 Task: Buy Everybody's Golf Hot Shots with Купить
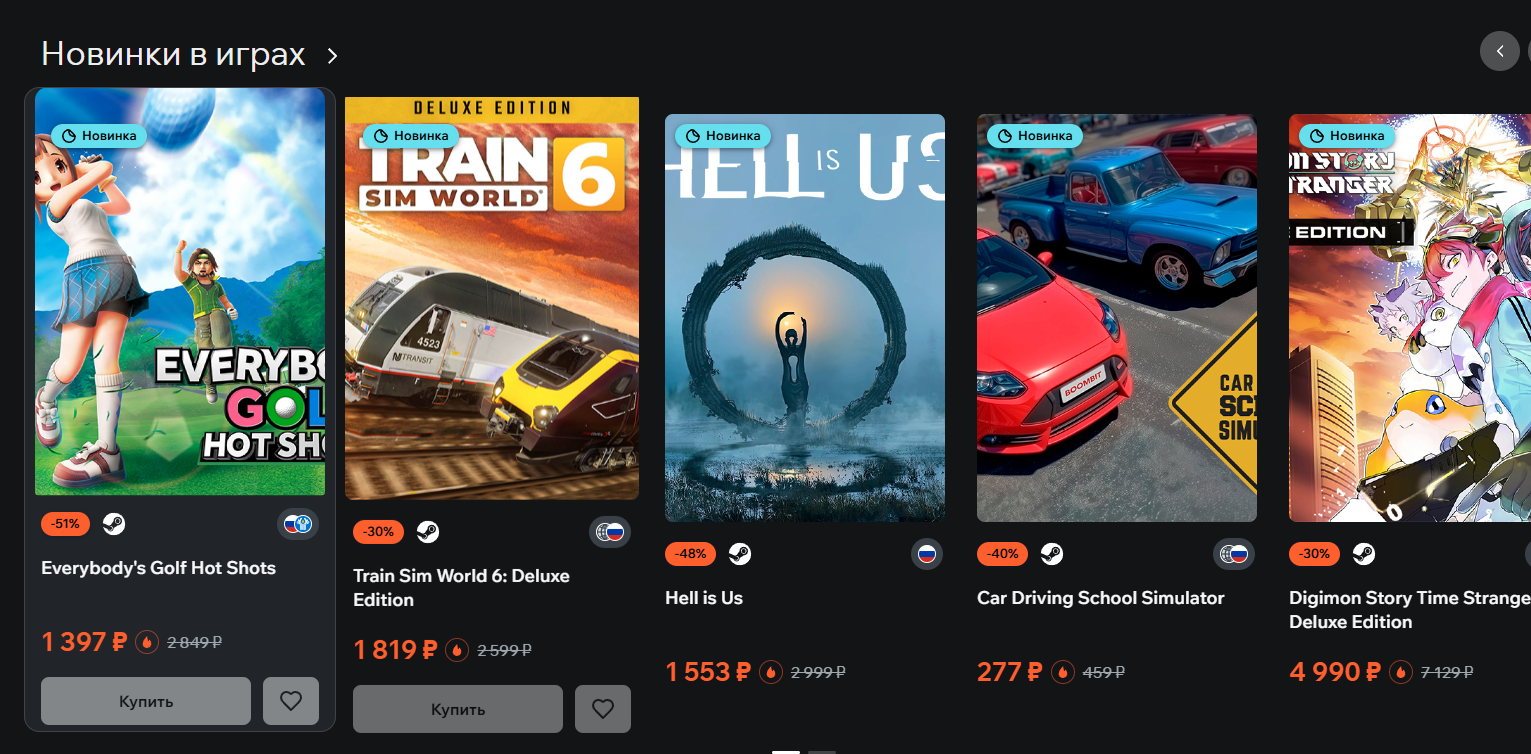click(146, 701)
